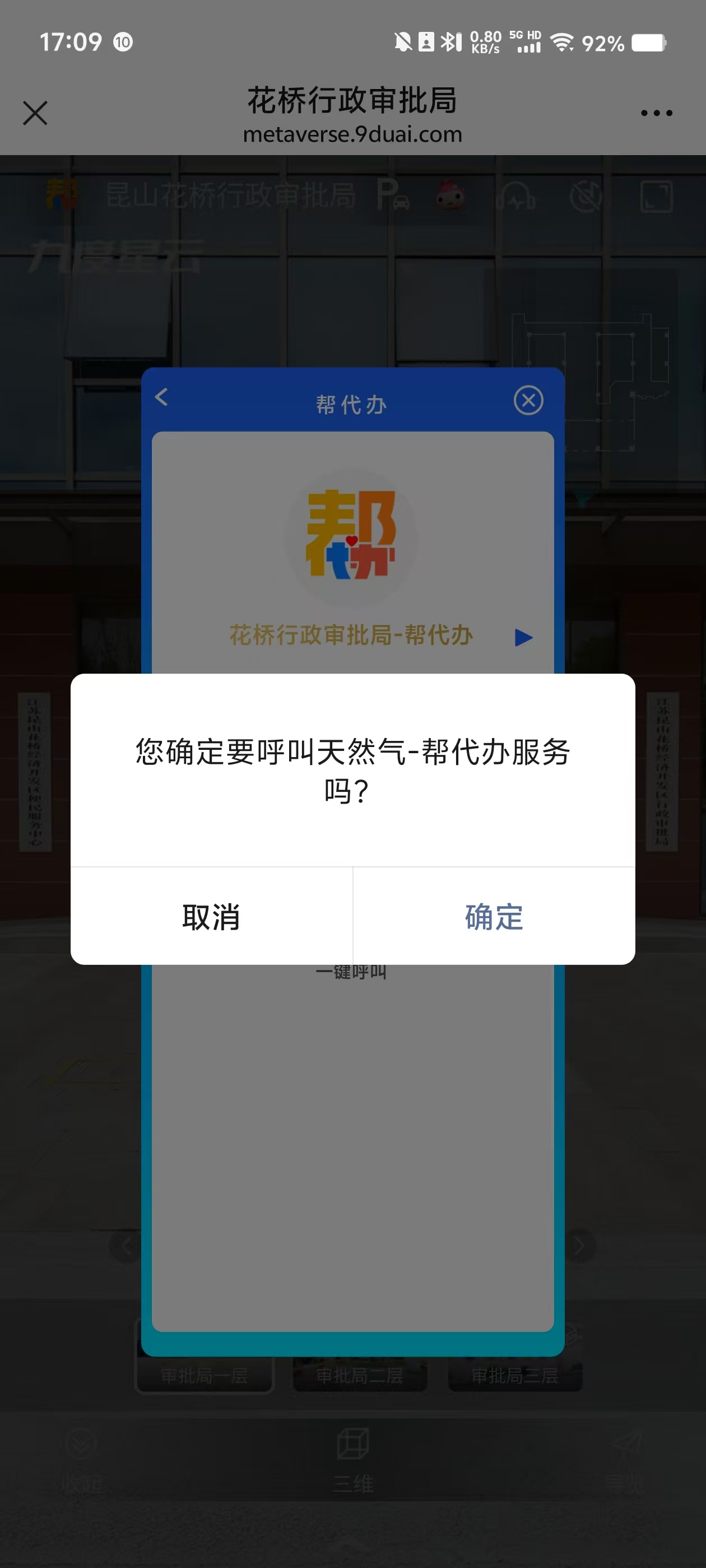Close the webview with the X icon
The width and height of the screenshot is (706, 1568).
(x=35, y=113)
